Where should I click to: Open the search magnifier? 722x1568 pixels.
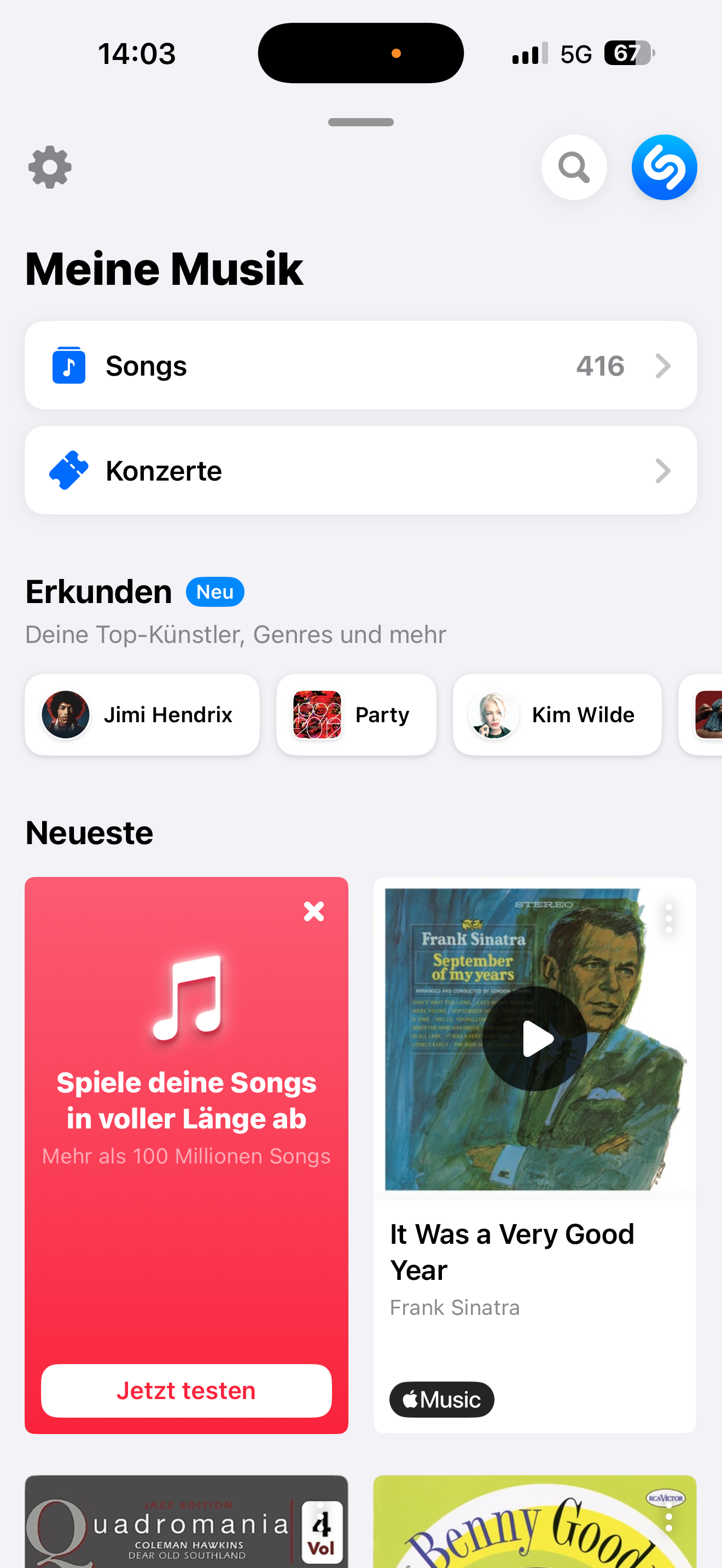click(573, 167)
